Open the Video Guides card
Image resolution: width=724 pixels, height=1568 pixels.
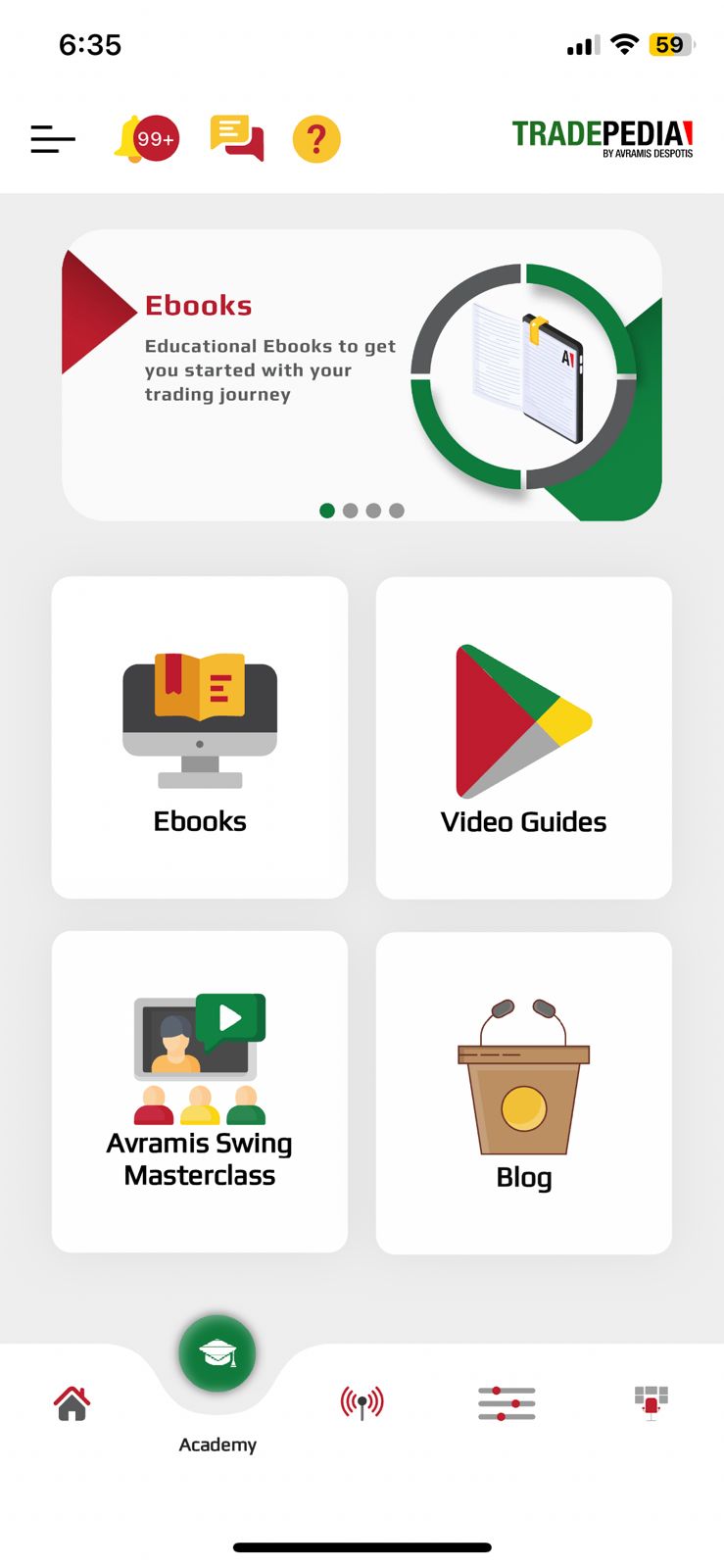coord(524,737)
